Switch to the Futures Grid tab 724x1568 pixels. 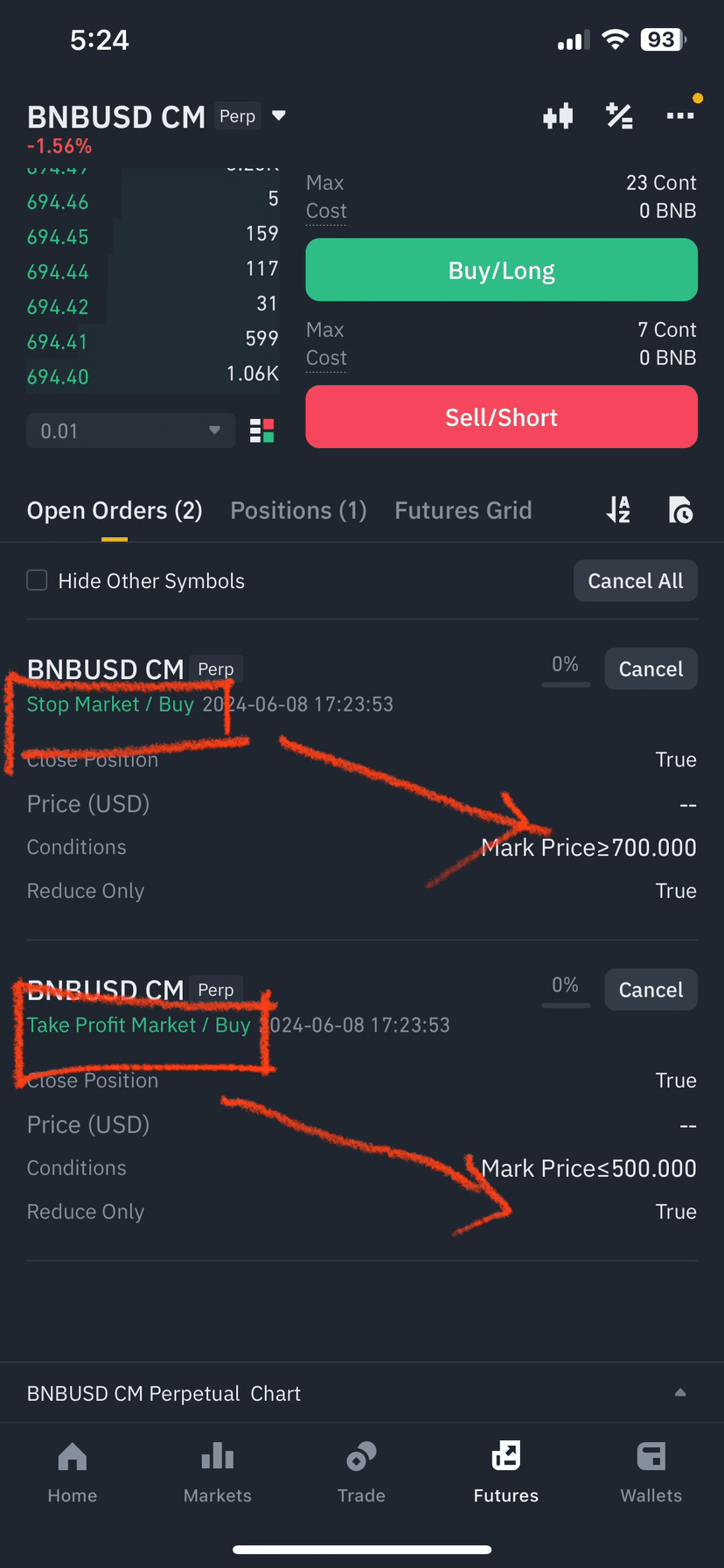click(463, 510)
